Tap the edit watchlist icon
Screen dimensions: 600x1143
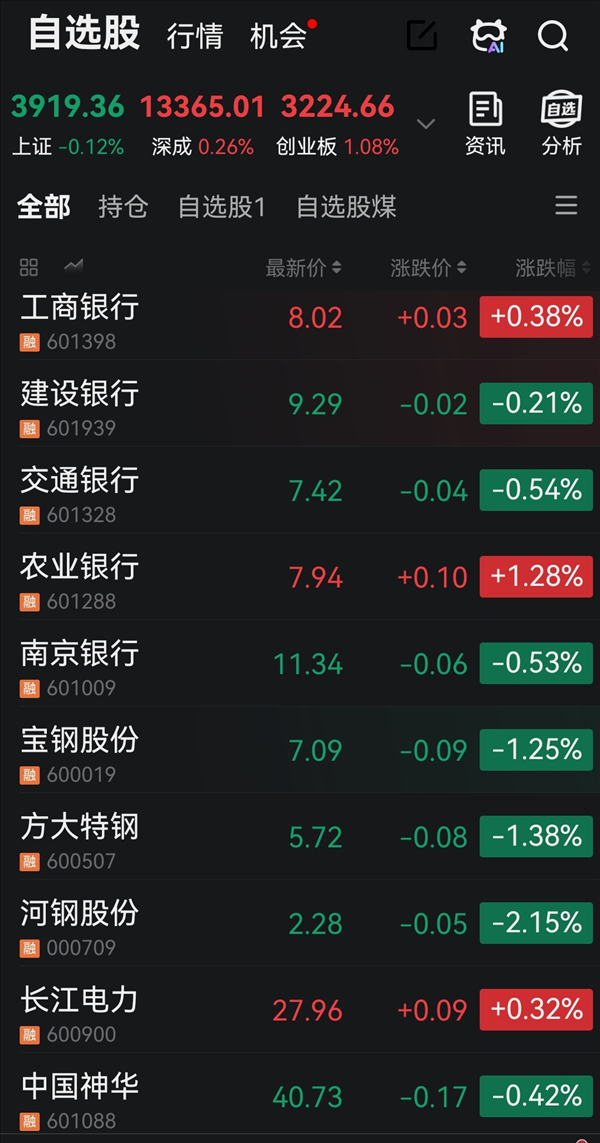tap(422, 36)
